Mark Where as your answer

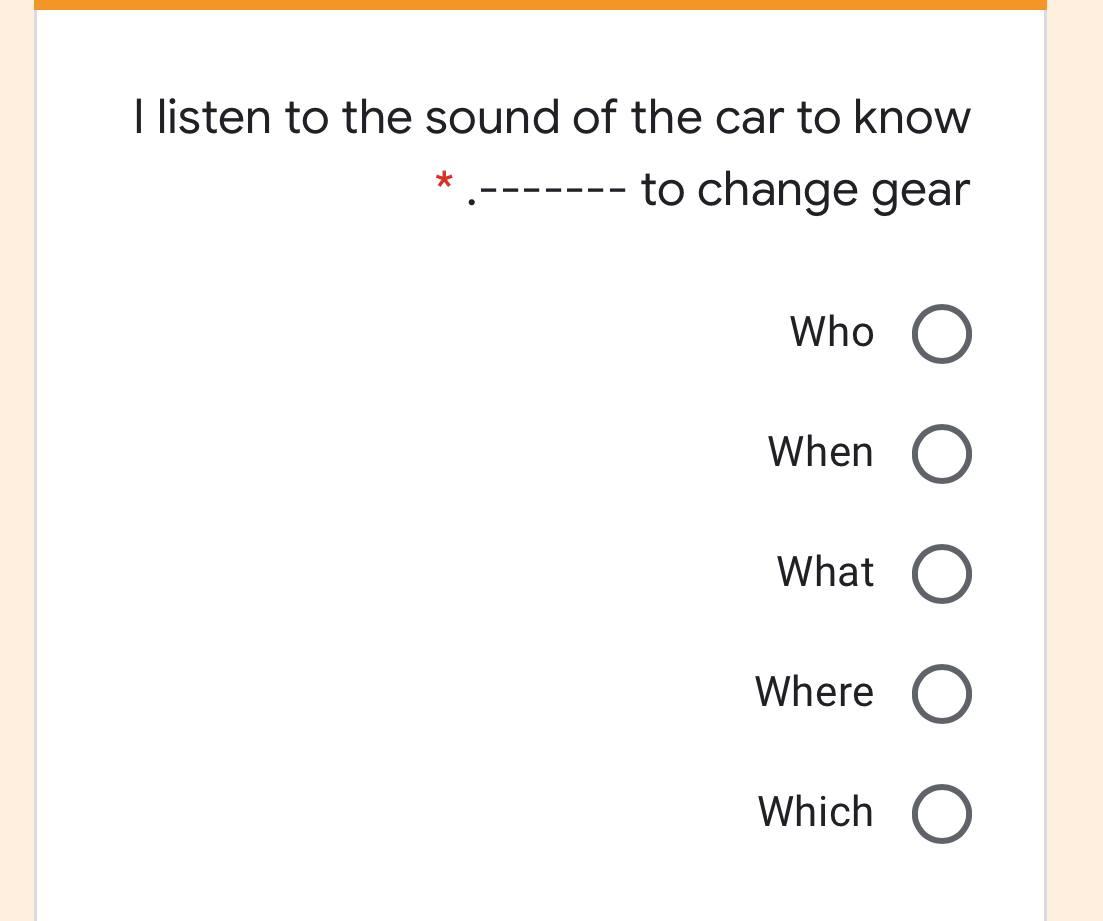(940, 694)
